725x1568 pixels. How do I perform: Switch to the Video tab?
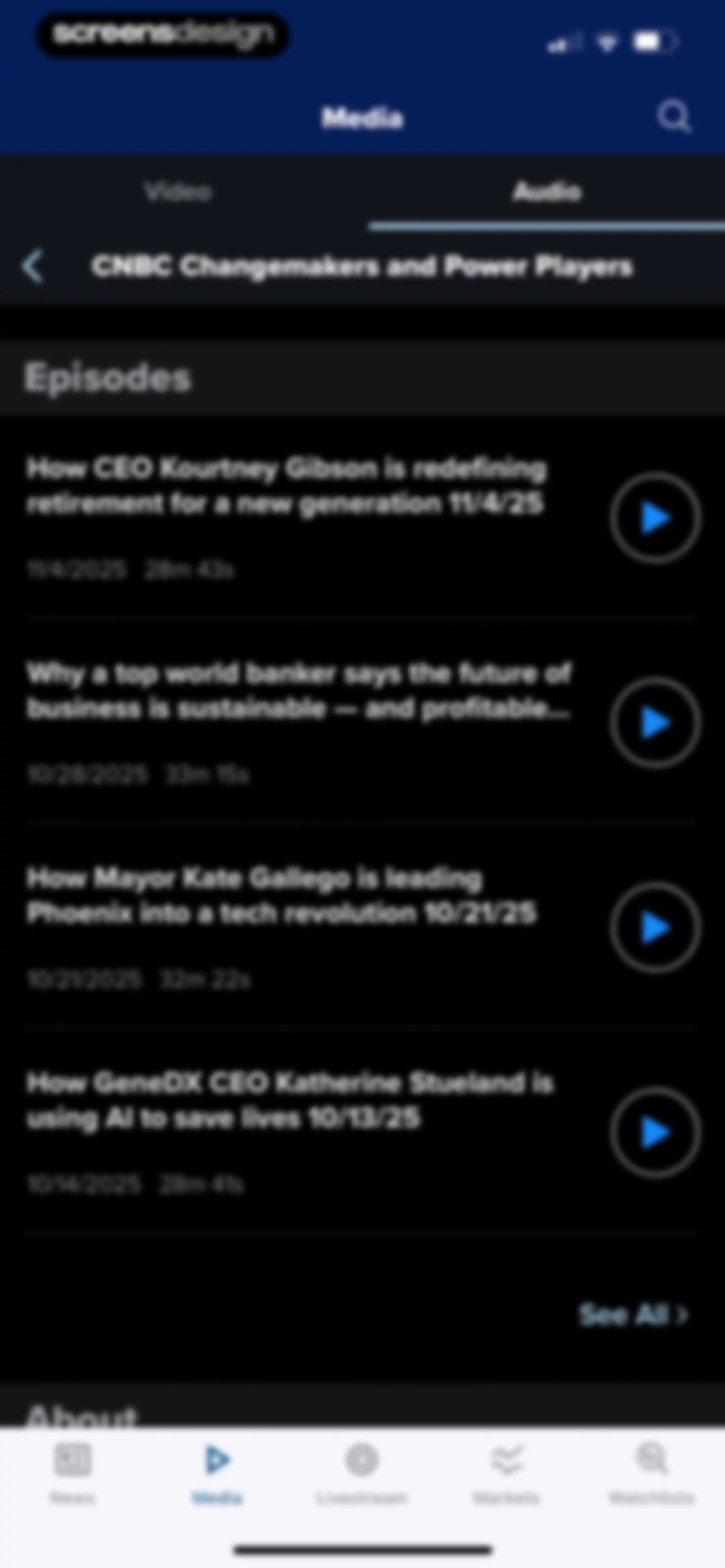pos(178,192)
